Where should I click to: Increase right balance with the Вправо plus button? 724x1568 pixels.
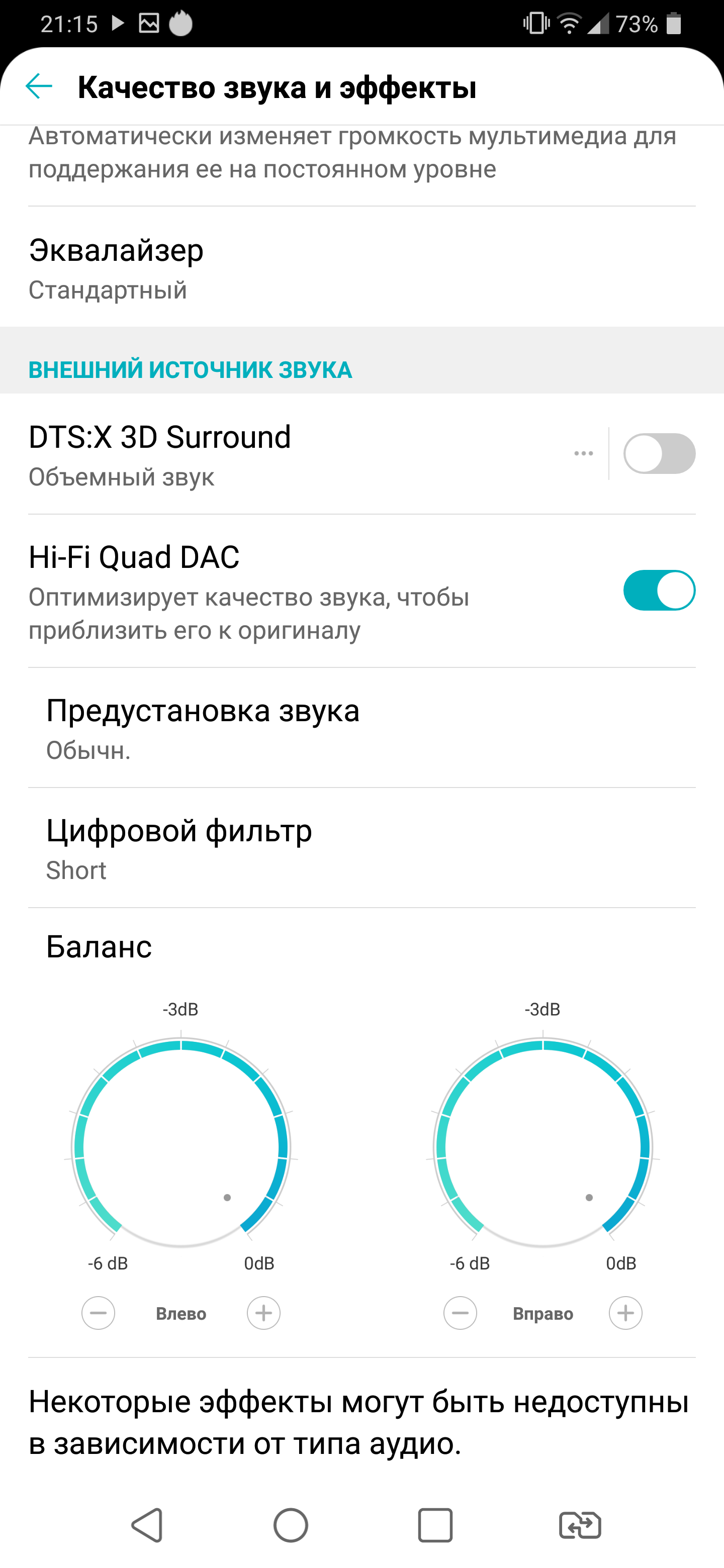point(625,1313)
